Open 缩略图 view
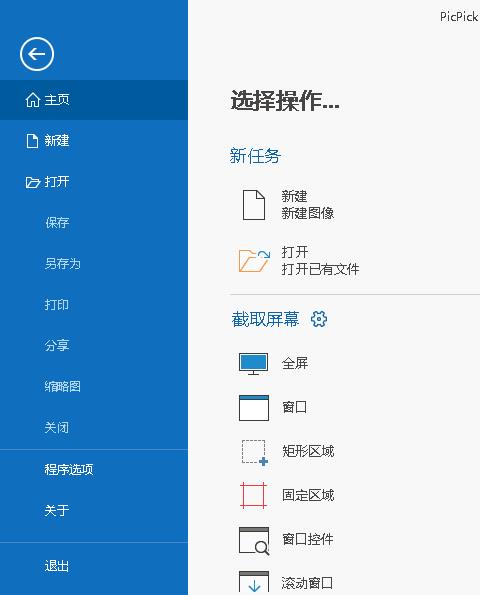Viewport: 480px width, 595px height. tap(94, 386)
